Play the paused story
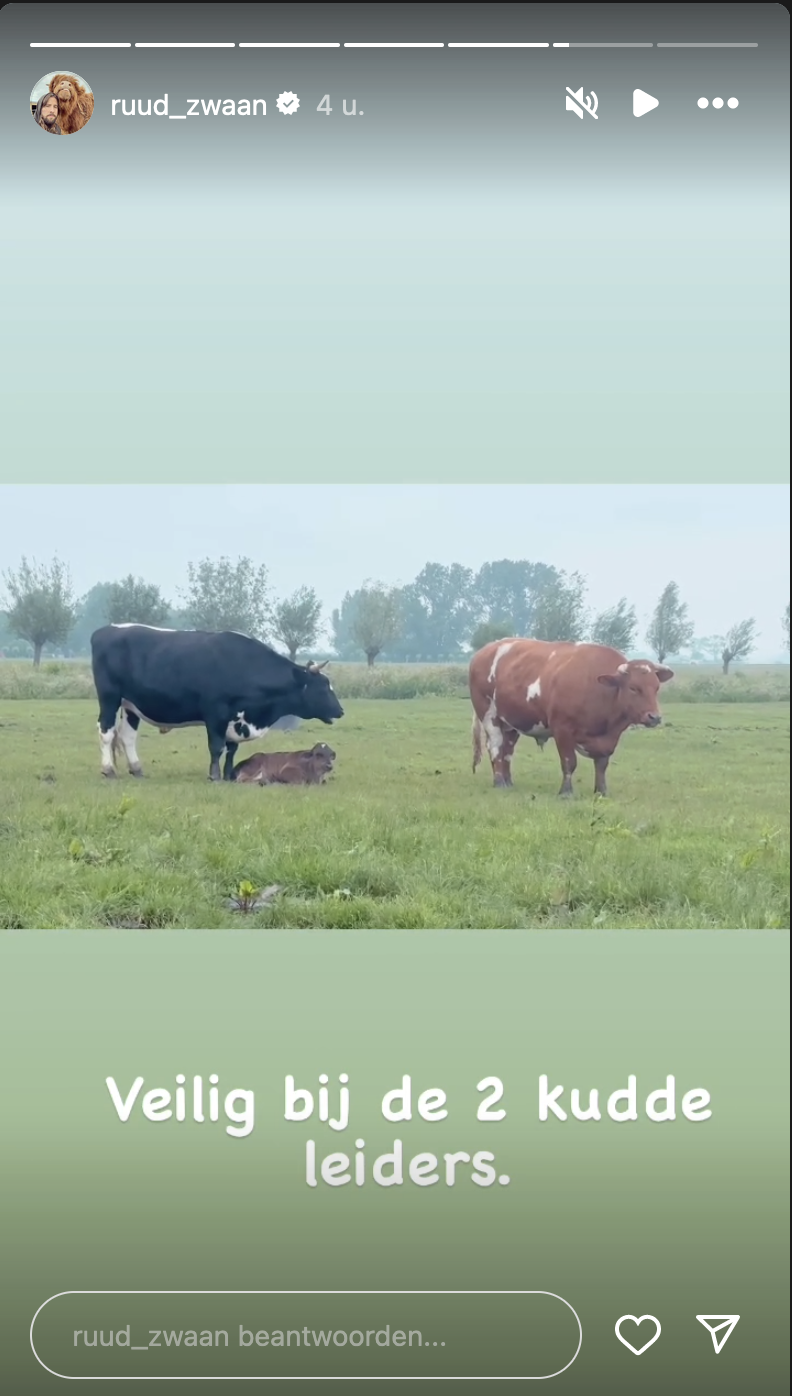Viewport: 792px width, 1396px height. tap(645, 103)
